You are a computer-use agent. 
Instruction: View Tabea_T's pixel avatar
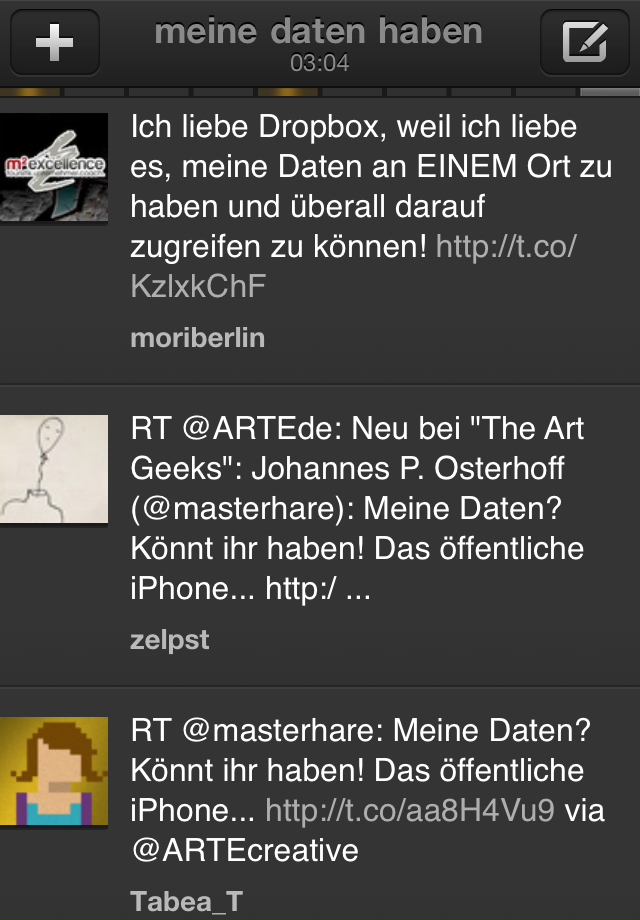tap(54, 771)
